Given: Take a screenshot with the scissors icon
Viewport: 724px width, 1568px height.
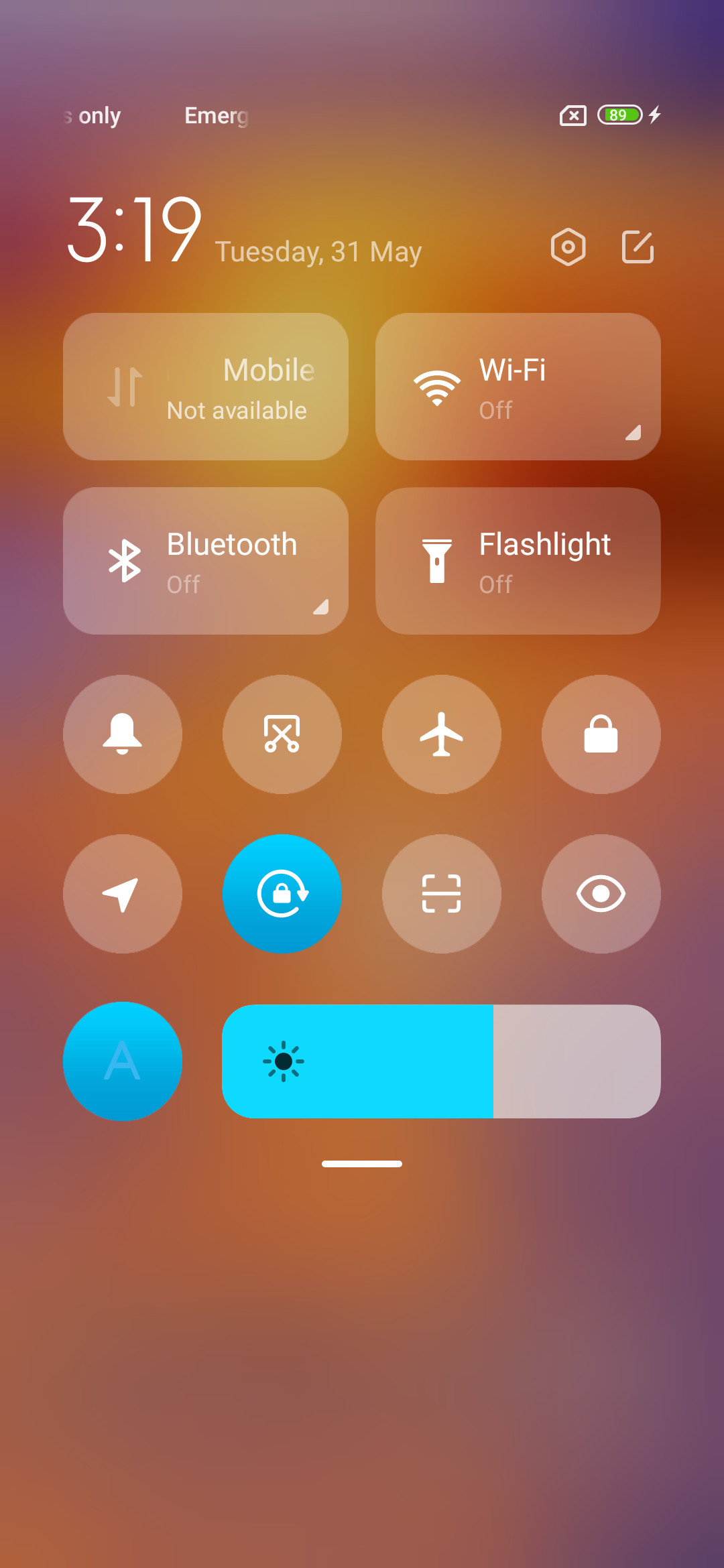Looking at the screenshot, I should [282, 734].
